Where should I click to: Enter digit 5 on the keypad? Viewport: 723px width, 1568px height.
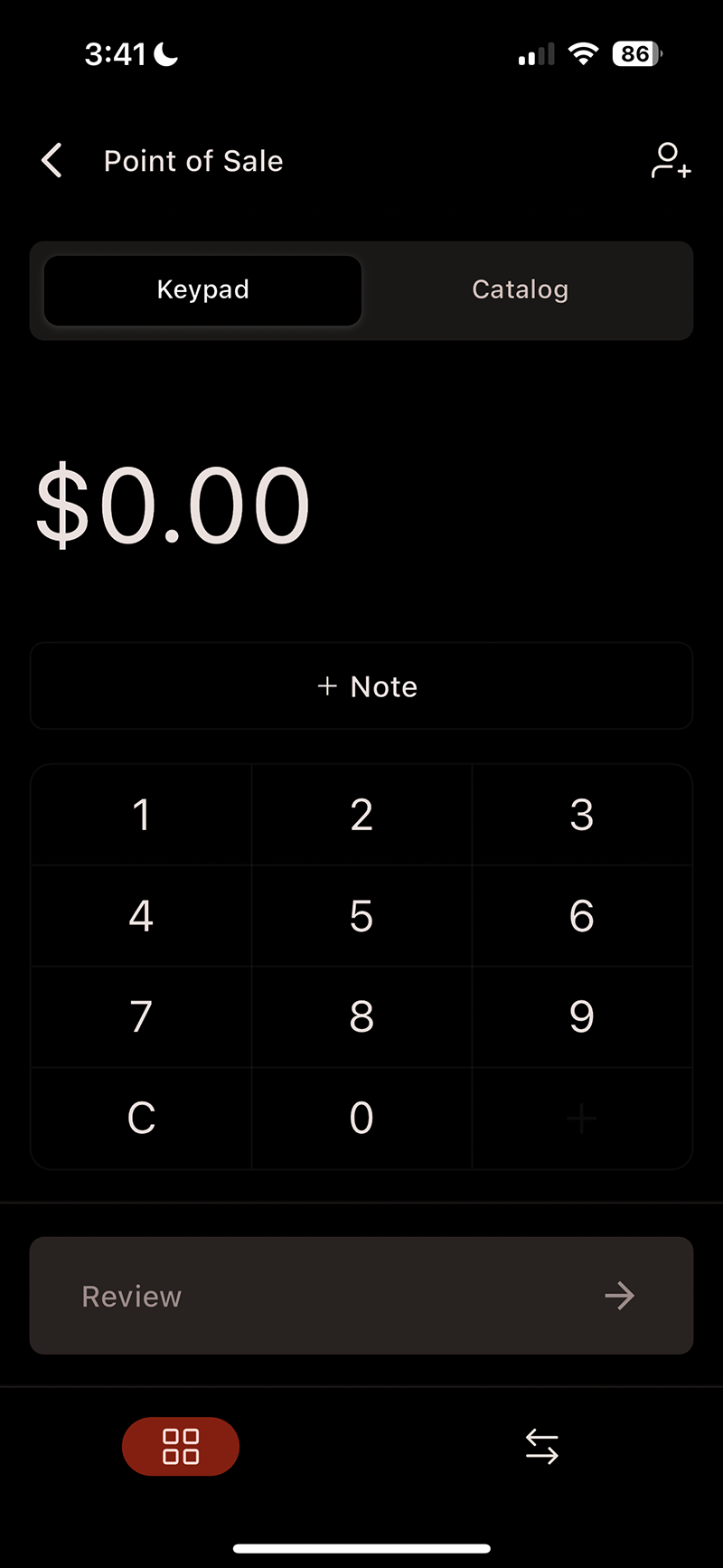pos(361,916)
